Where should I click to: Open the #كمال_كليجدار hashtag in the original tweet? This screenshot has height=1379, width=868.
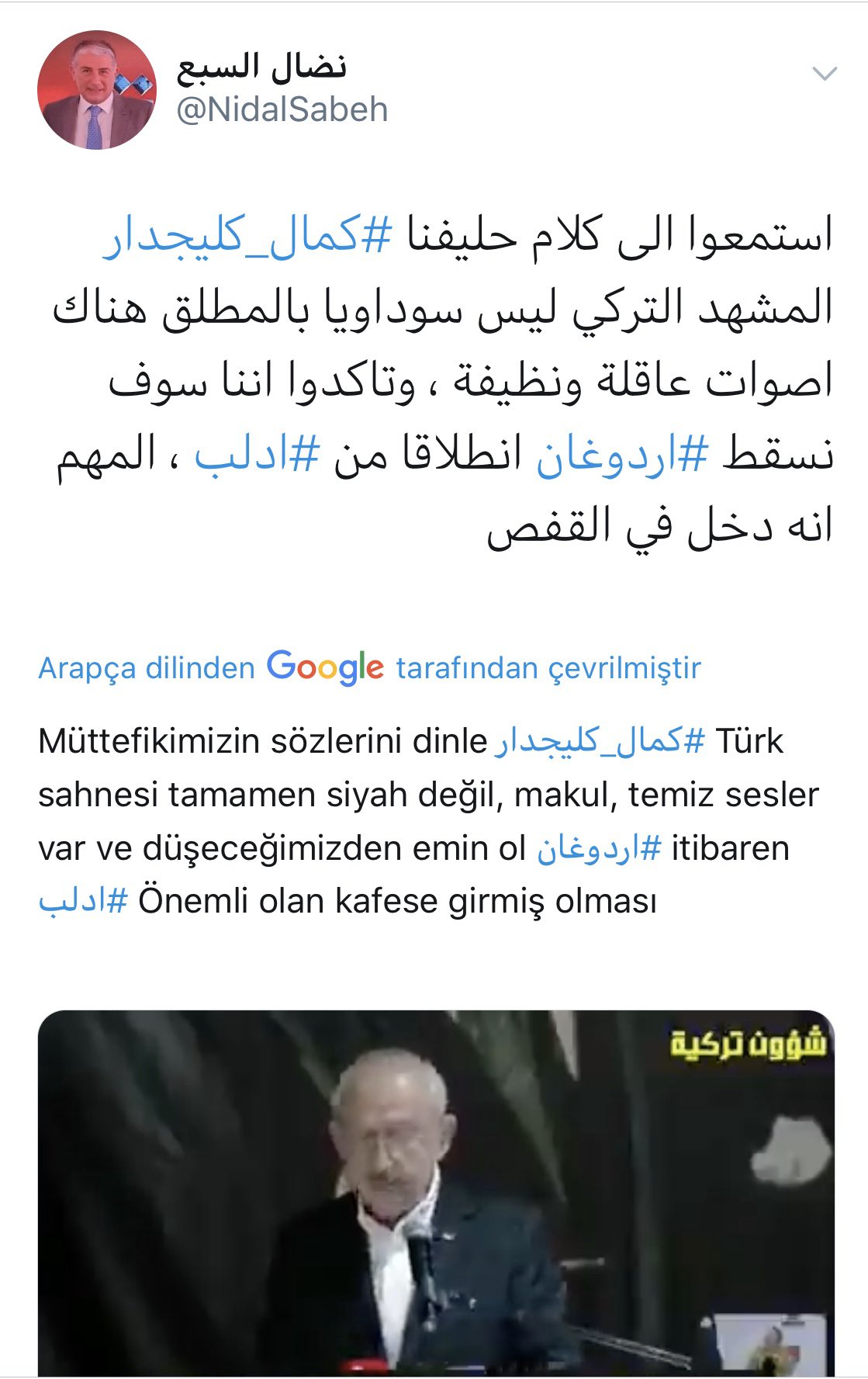[x=247, y=235]
